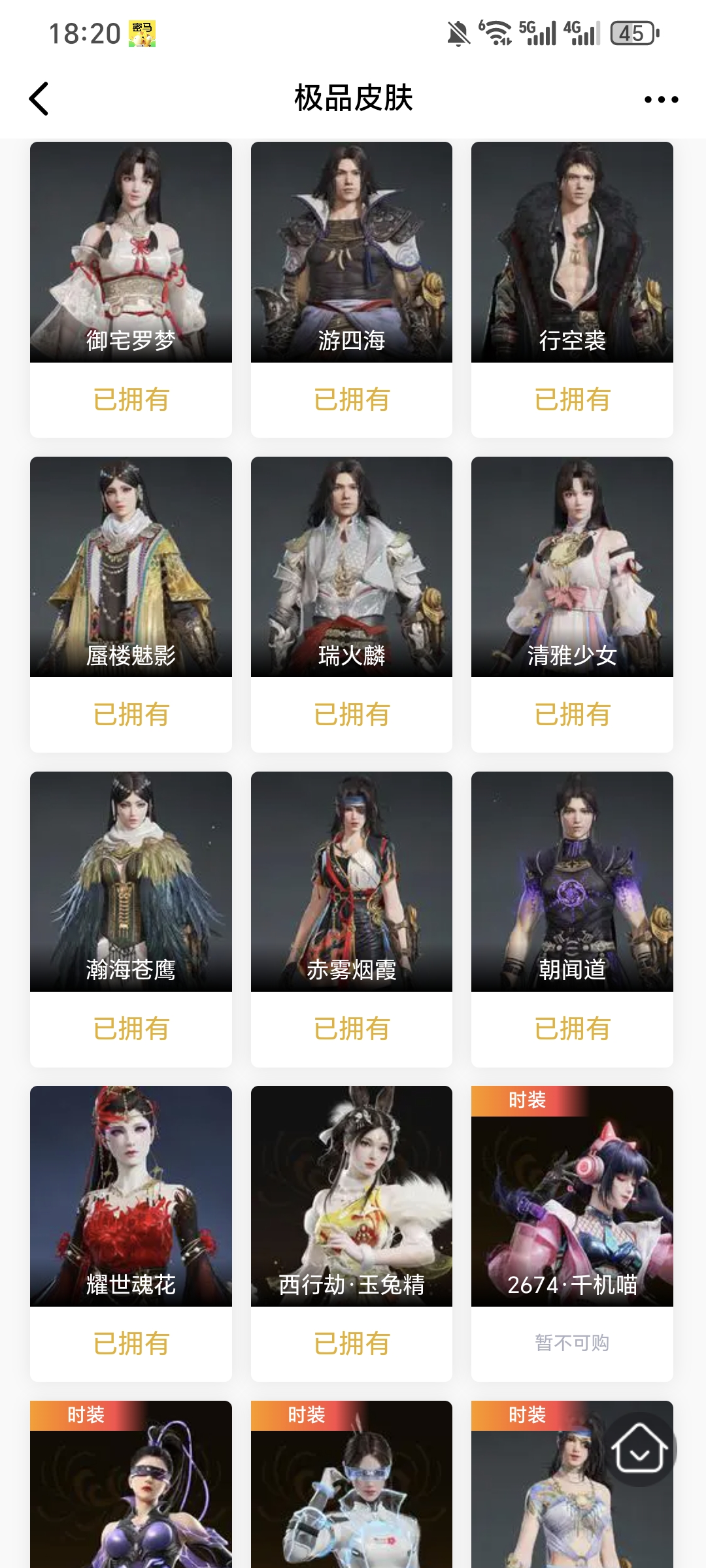Open the 瀚海苍鹰 skin card
This screenshot has height=1568, width=706.
pyautogui.click(x=131, y=882)
